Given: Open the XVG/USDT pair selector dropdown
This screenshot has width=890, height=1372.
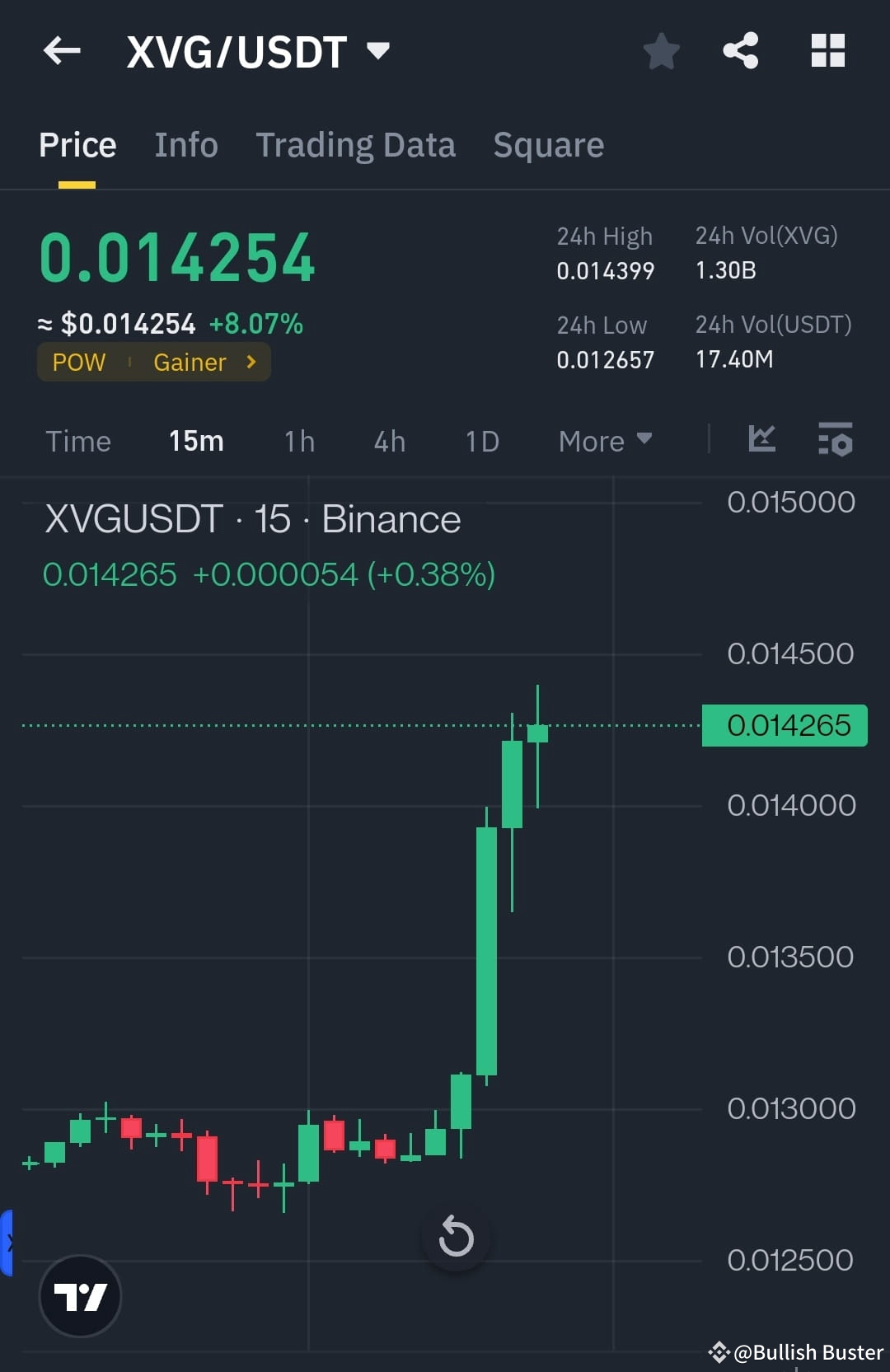Looking at the screenshot, I should [378, 51].
